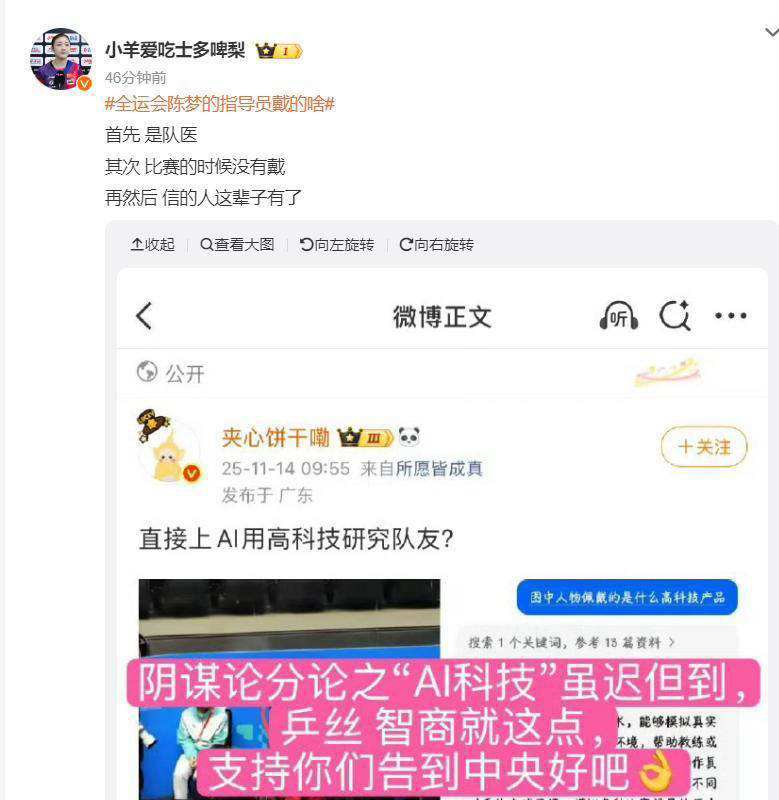Expand the post options chevron
Screen dimensions: 779x800
point(768,33)
